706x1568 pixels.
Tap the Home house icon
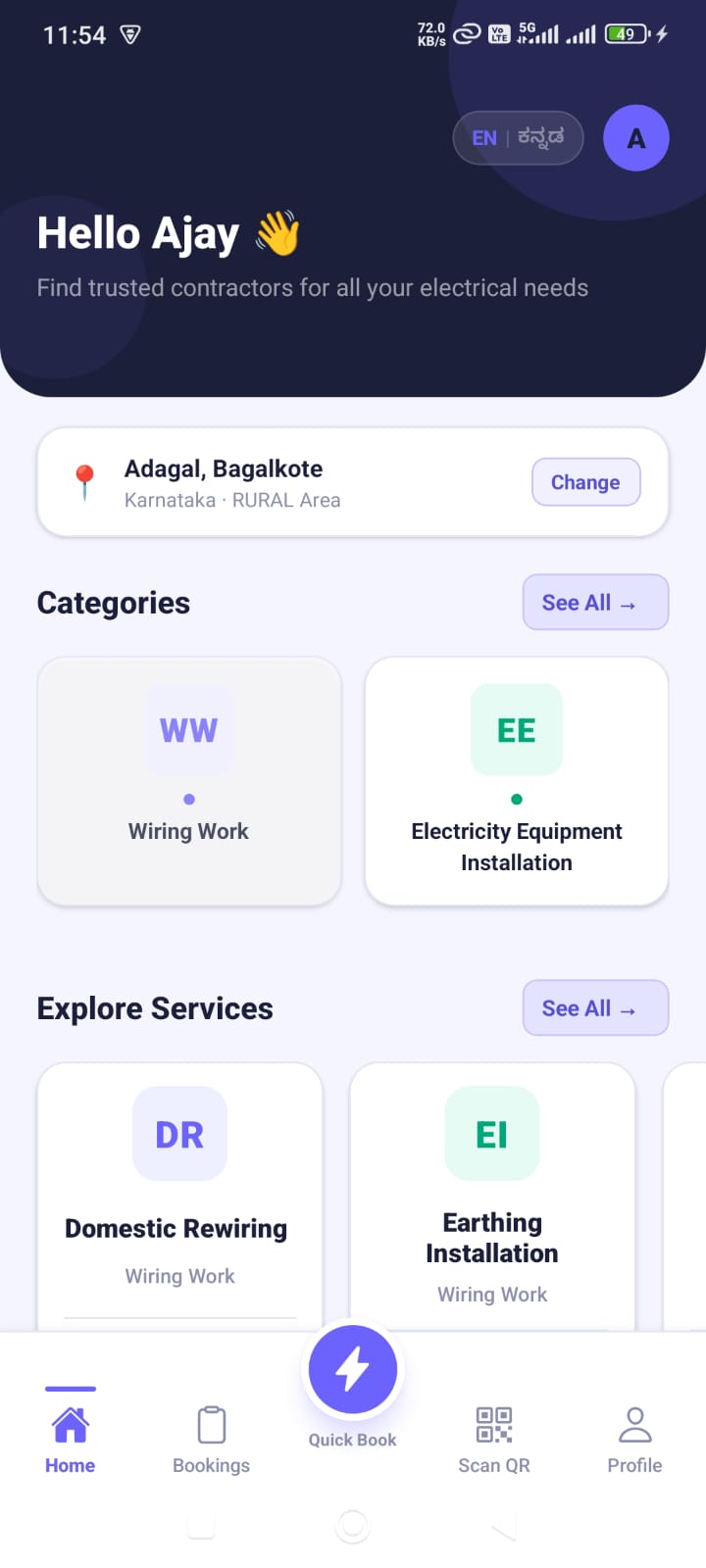(x=70, y=1424)
